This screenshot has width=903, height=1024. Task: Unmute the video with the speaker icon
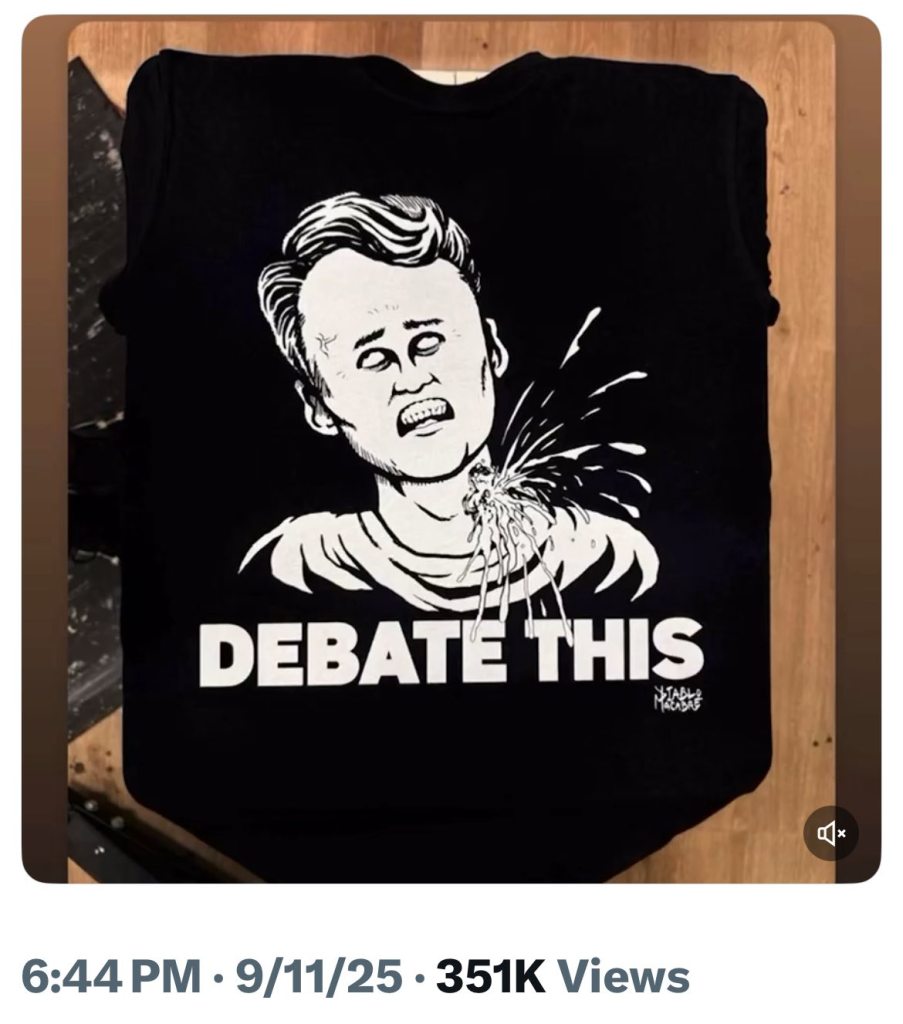(831, 833)
